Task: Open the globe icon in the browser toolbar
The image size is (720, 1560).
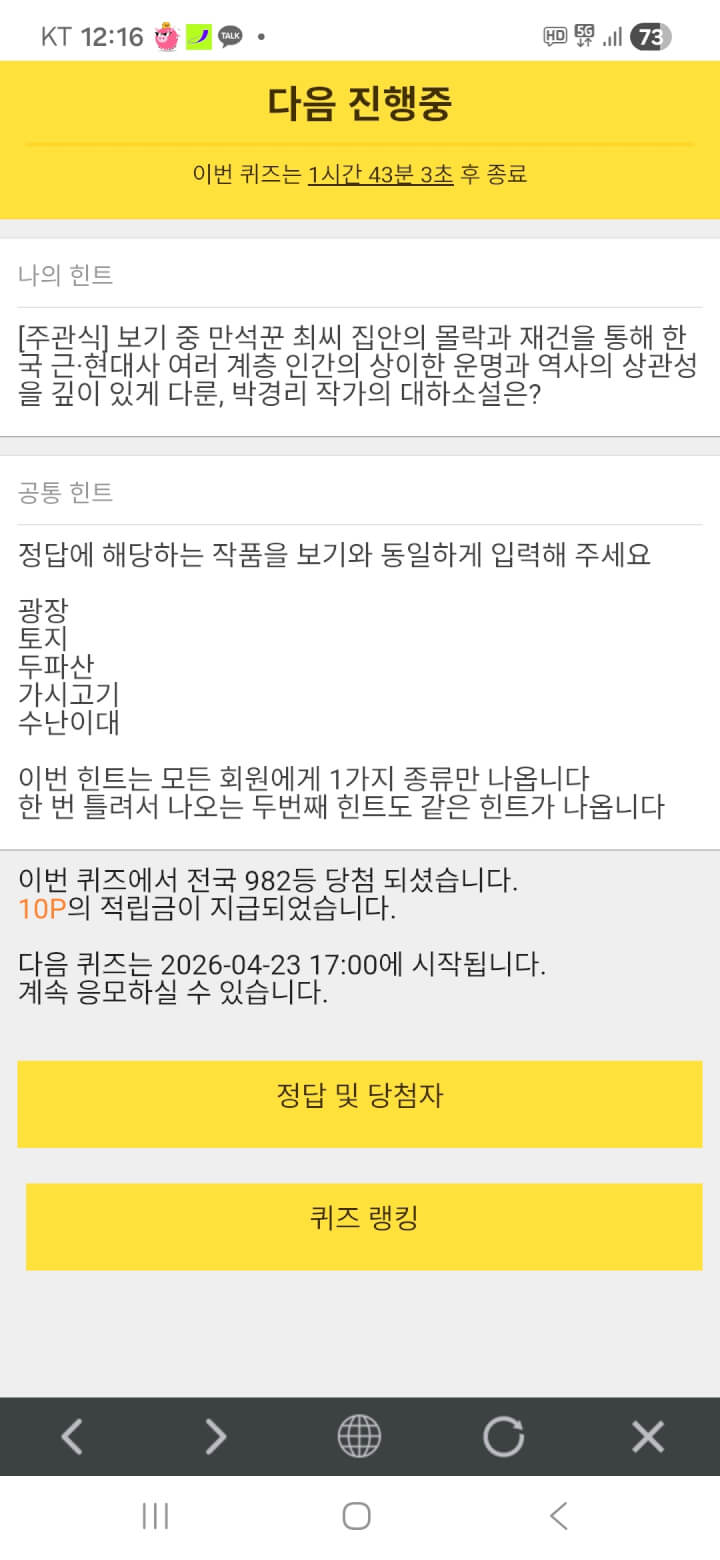Action: [x=359, y=1437]
